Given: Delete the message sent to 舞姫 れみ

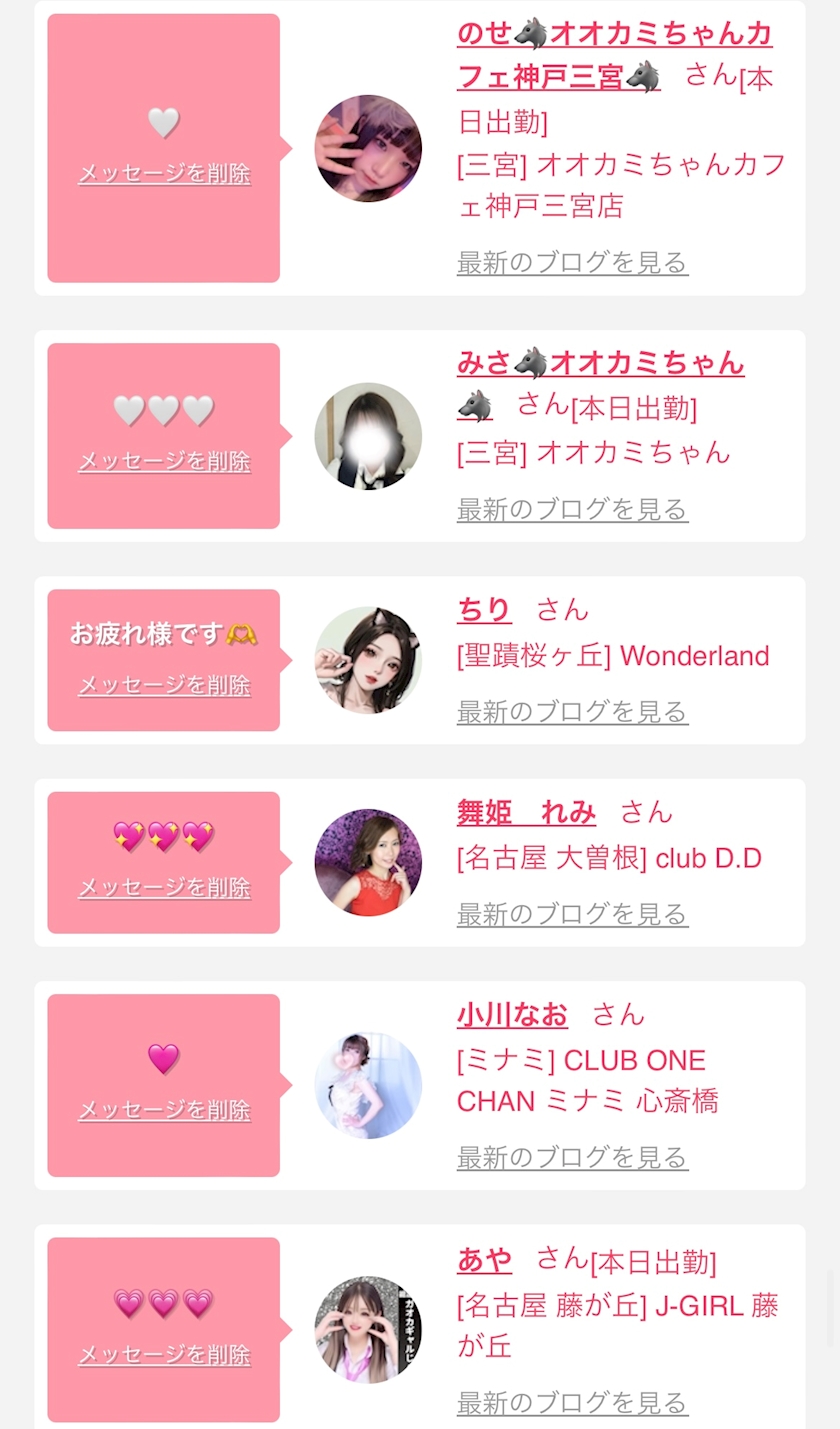Looking at the screenshot, I should coord(164,887).
